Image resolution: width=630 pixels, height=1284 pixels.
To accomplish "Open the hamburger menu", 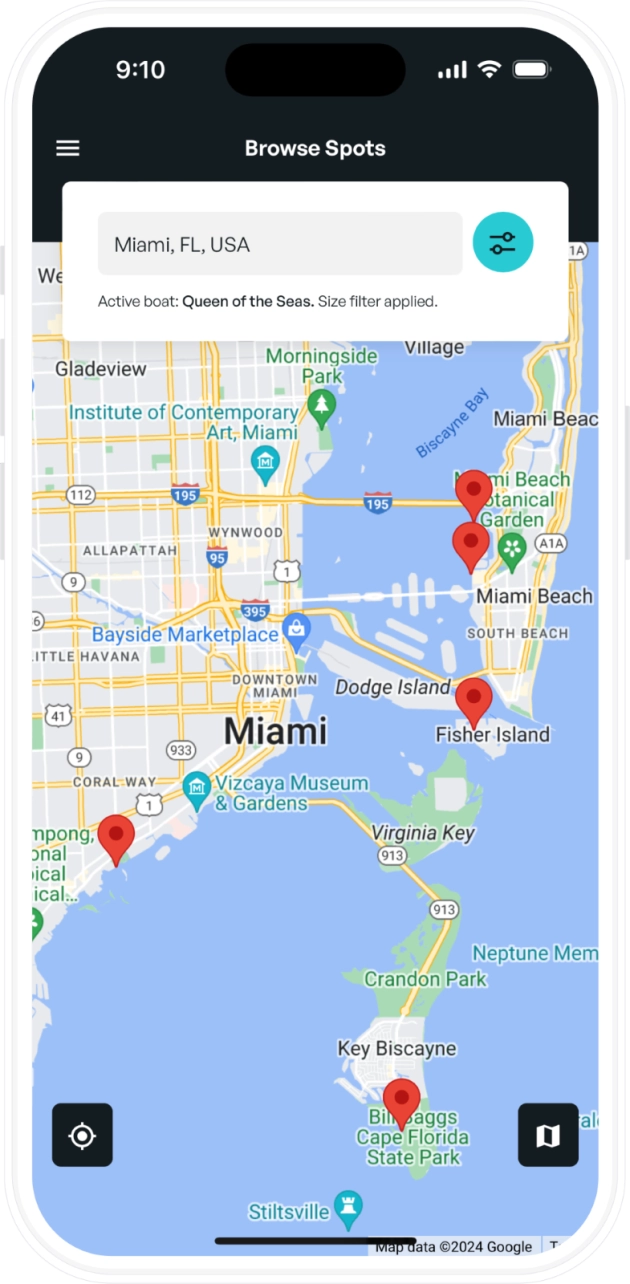I will coord(67,148).
